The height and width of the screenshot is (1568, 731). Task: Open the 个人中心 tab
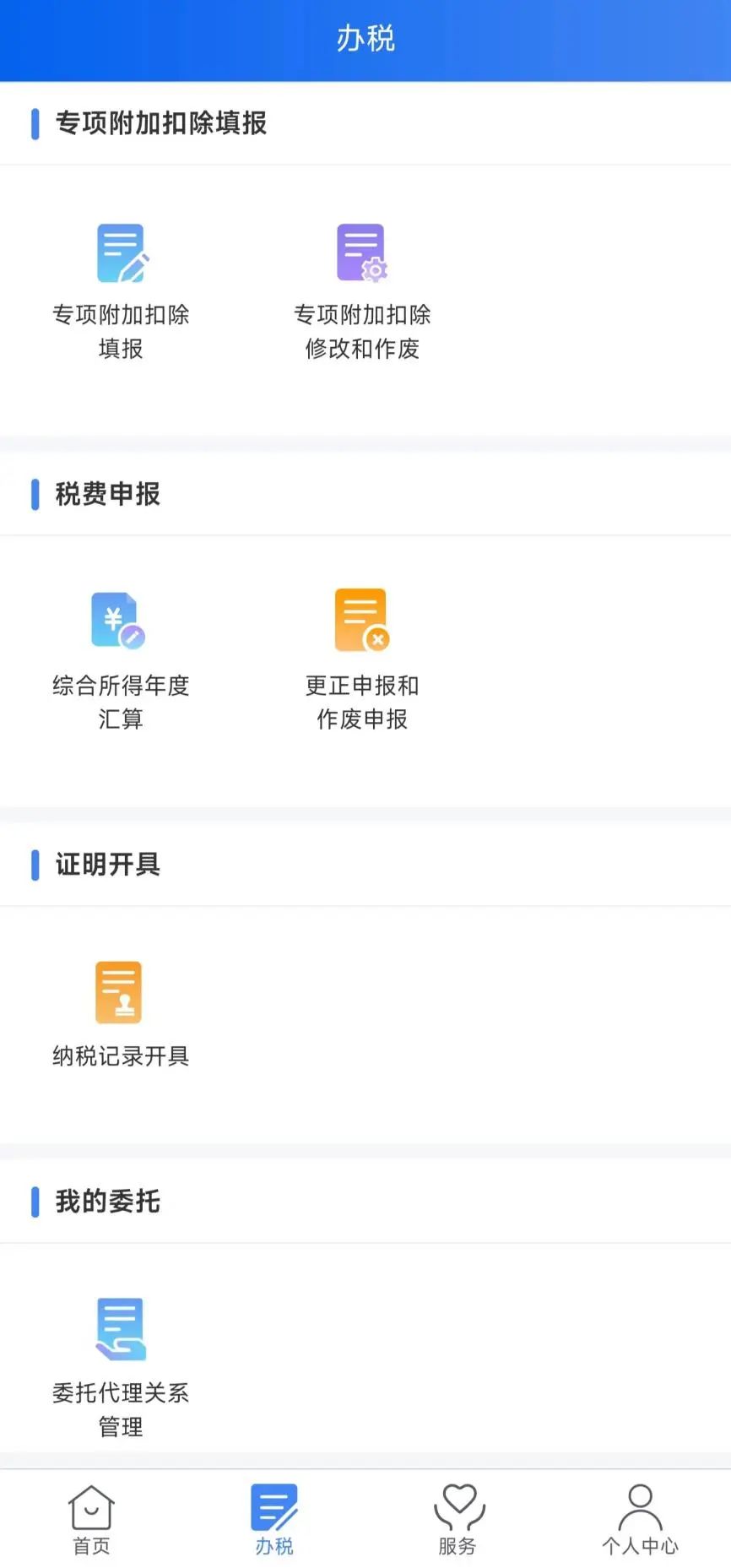[640, 1520]
